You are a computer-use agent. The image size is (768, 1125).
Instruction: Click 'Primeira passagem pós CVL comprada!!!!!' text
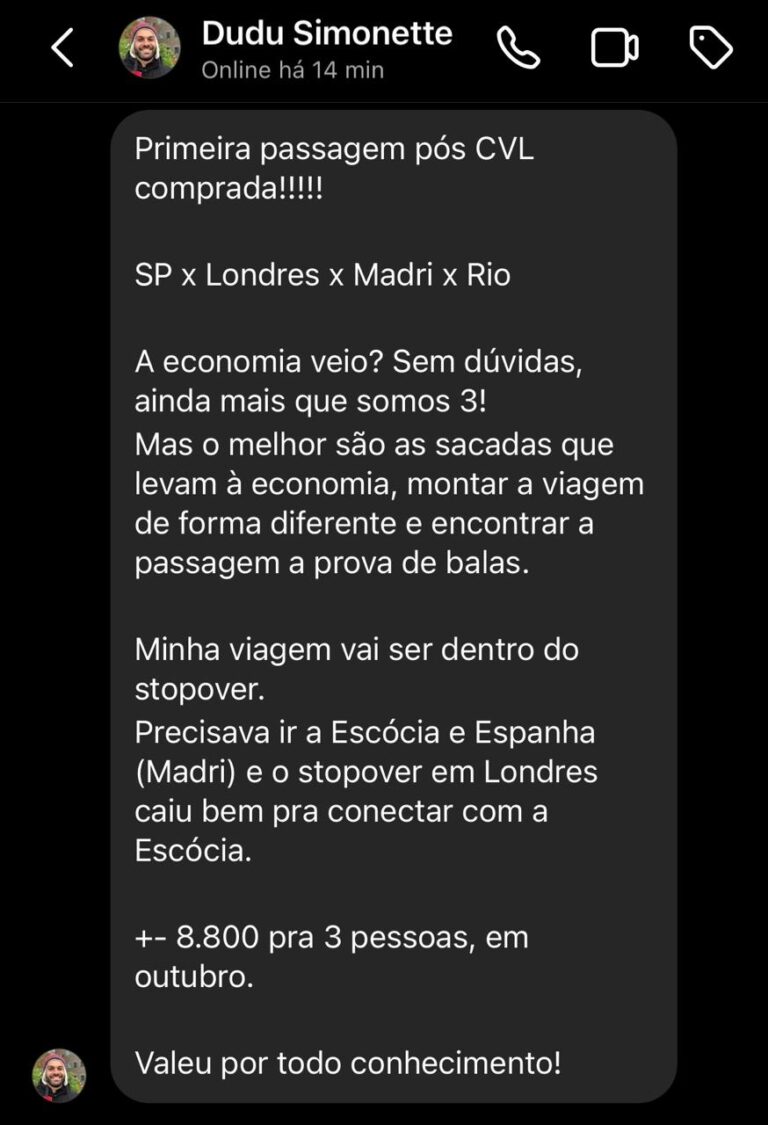click(x=333, y=150)
